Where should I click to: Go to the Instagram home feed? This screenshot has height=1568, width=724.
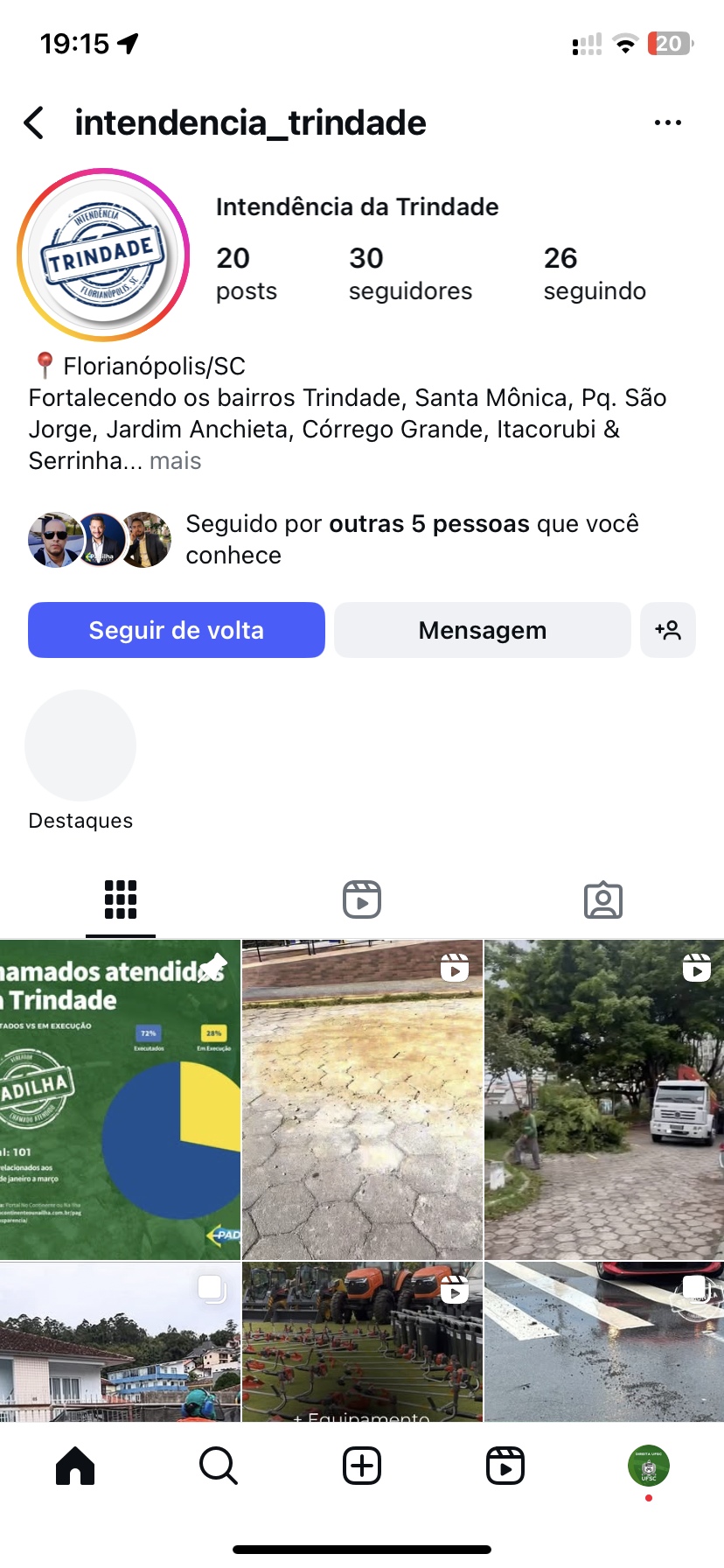[x=75, y=1466]
